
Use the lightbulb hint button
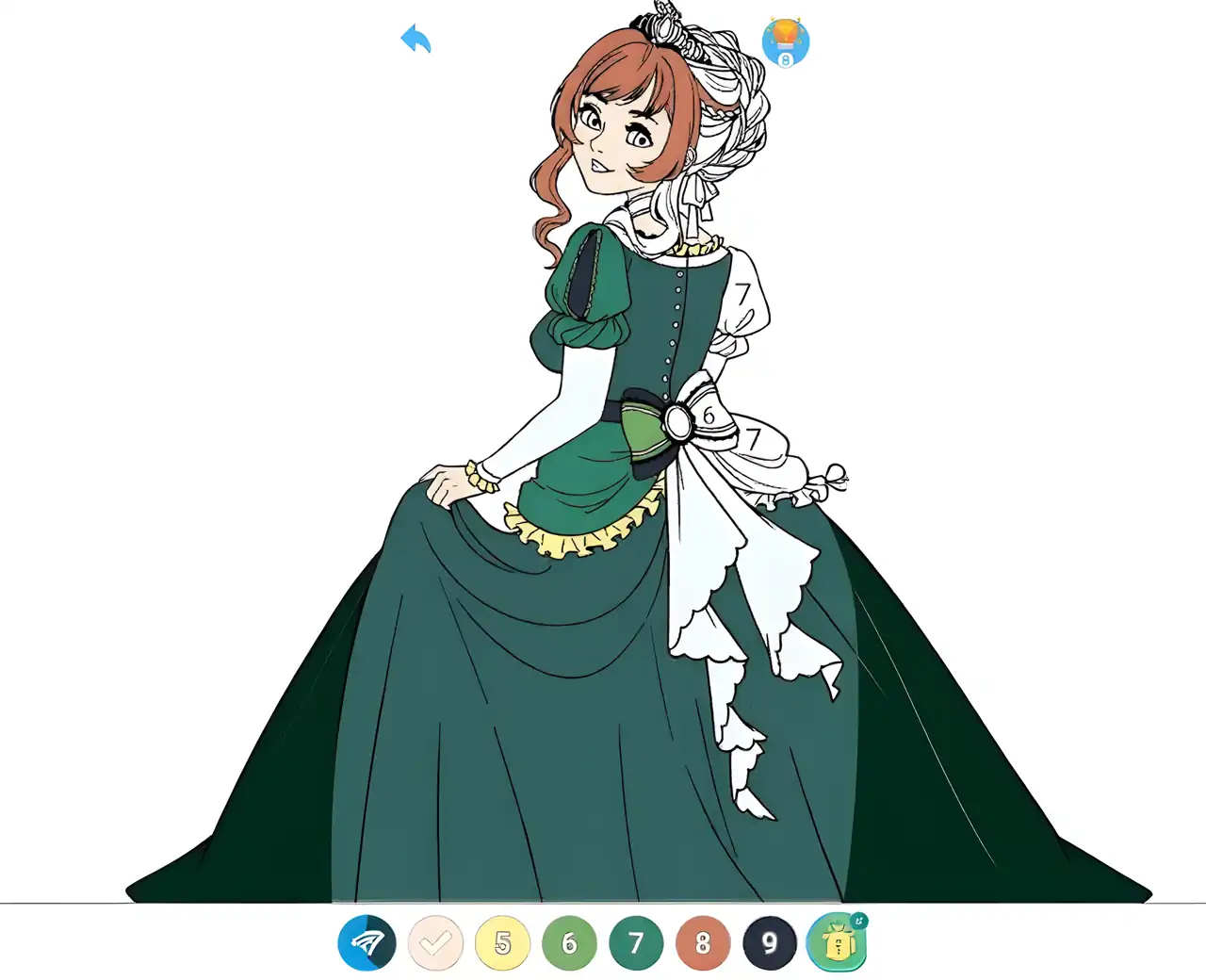pos(786,41)
